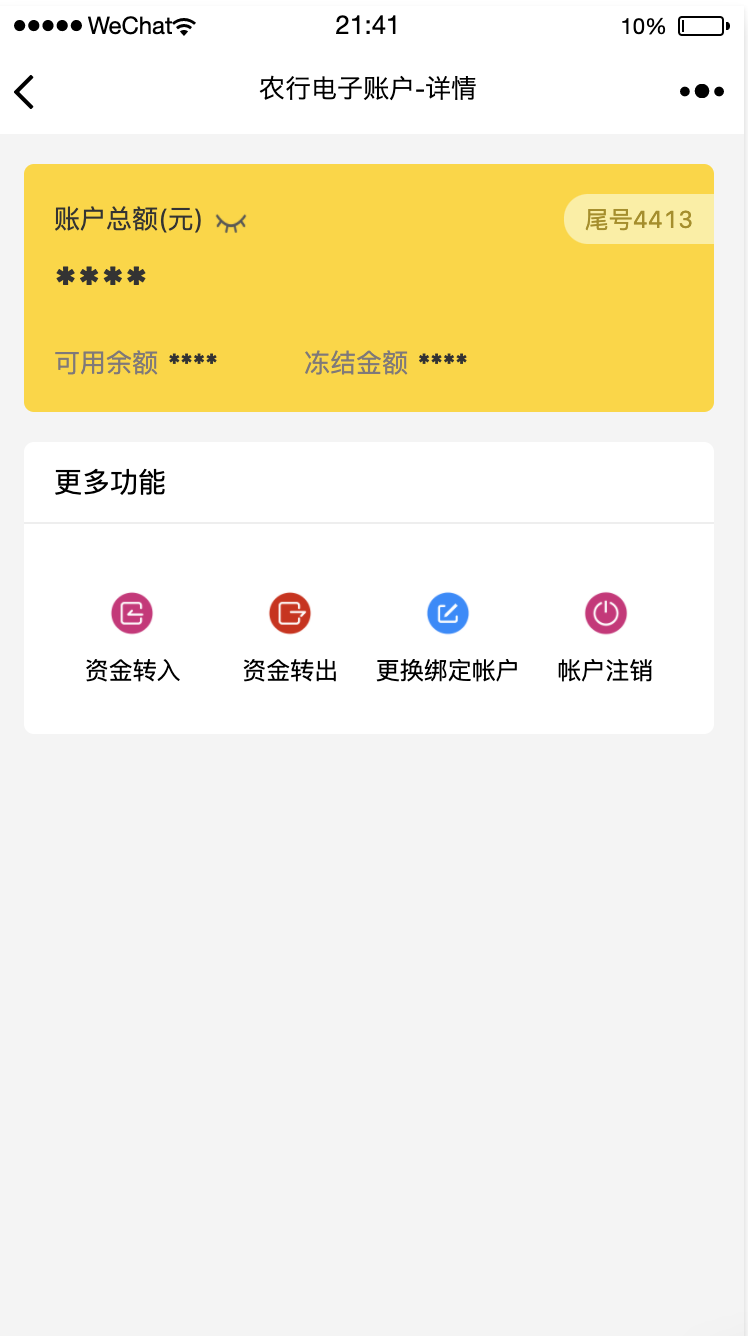This screenshot has width=748, height=1336.
Task: Reveal the hidden account balance
Action: [x=231, y=222]
